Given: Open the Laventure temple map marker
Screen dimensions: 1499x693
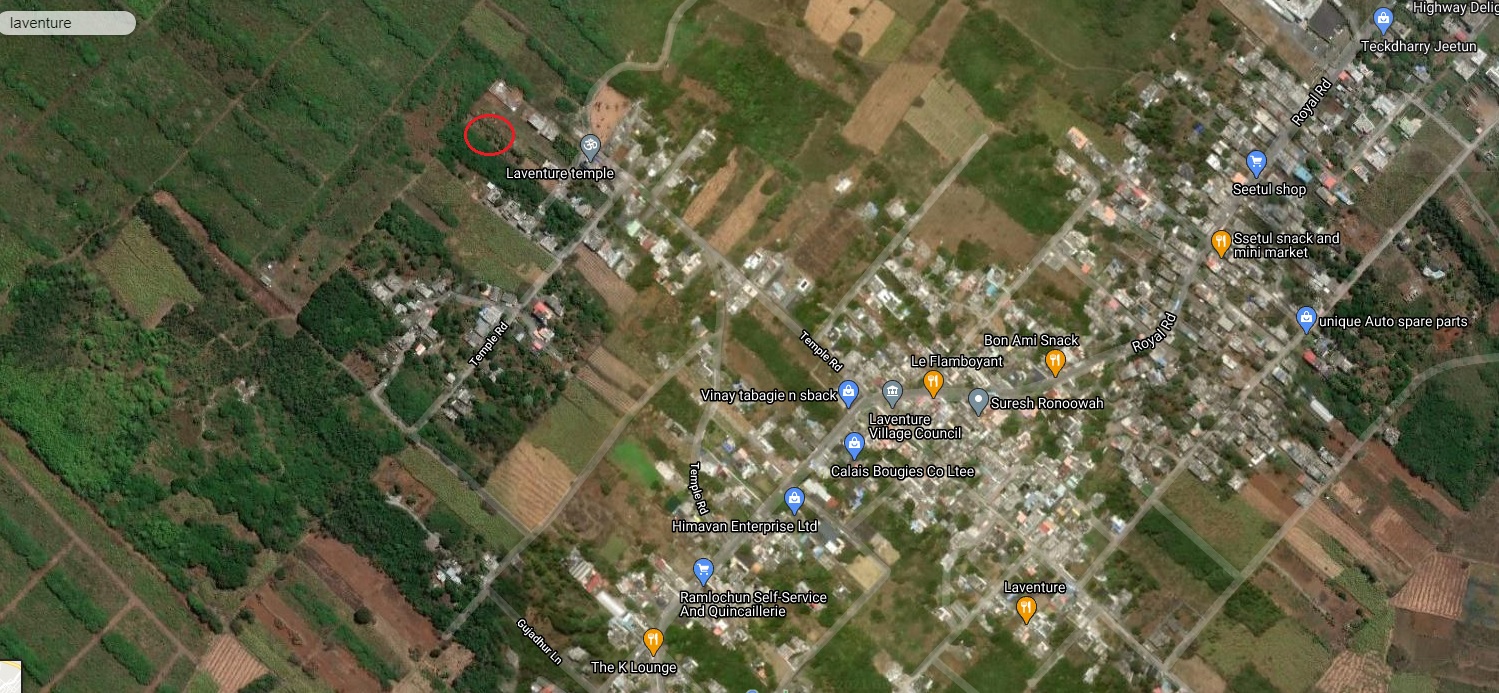Looking at the screenshot, I should point(590,147).
